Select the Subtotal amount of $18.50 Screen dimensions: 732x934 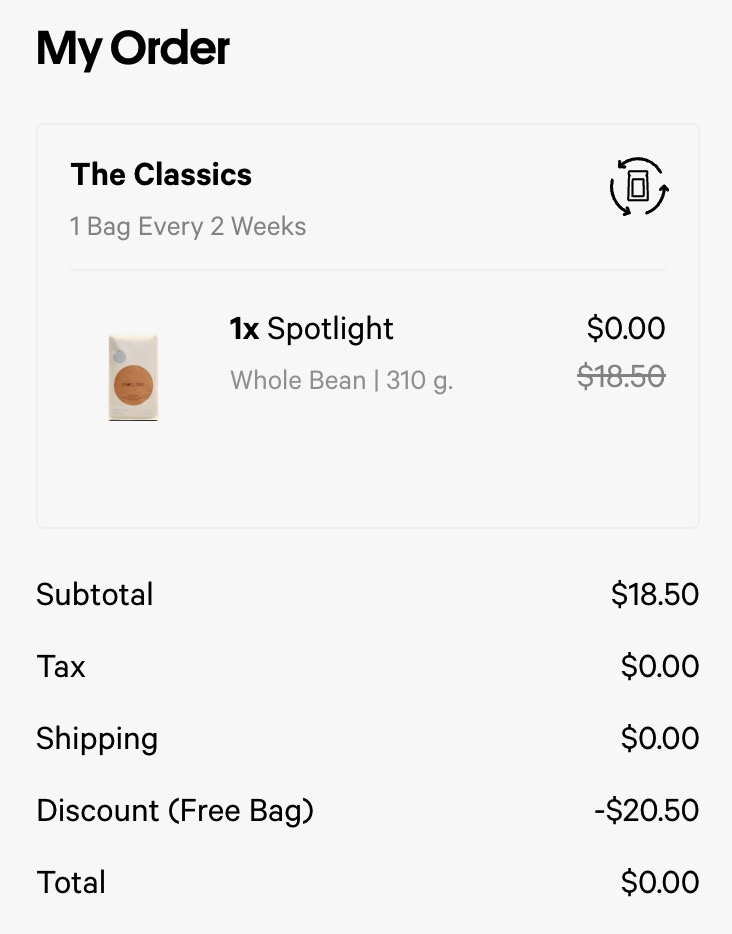coord(656,594)
